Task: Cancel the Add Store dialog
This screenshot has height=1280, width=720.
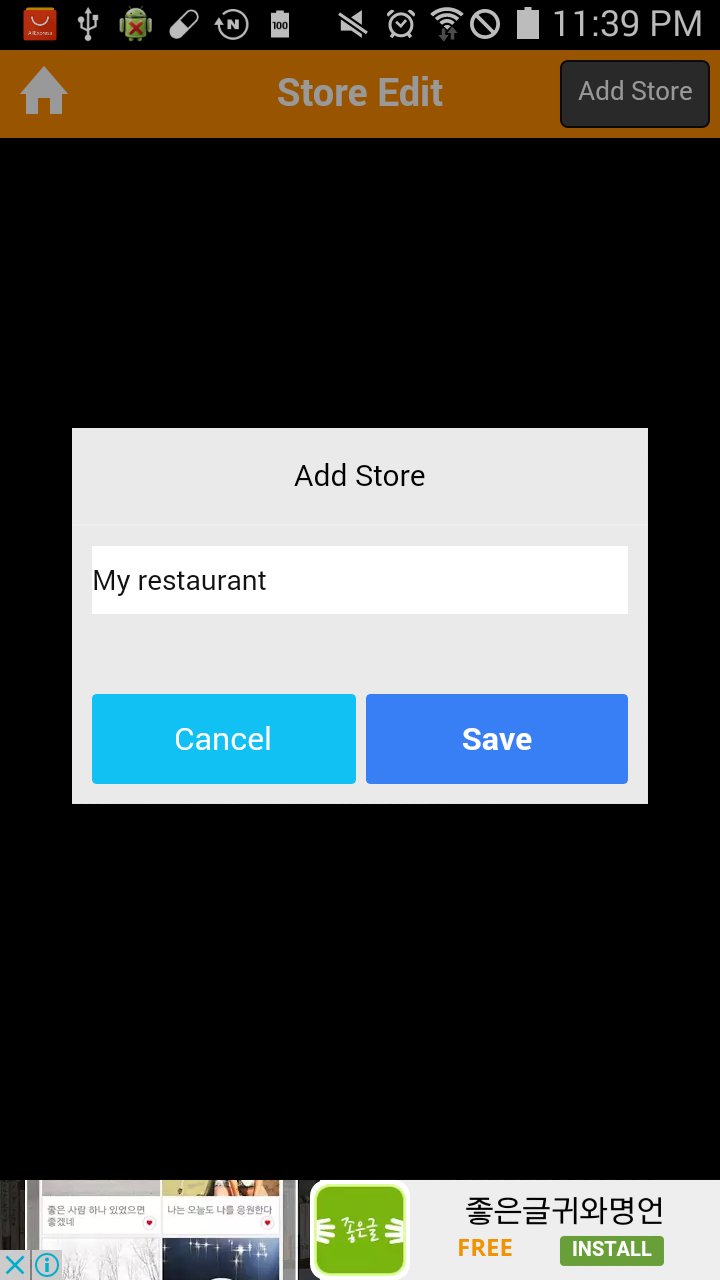Action: (x=223, y=738)
